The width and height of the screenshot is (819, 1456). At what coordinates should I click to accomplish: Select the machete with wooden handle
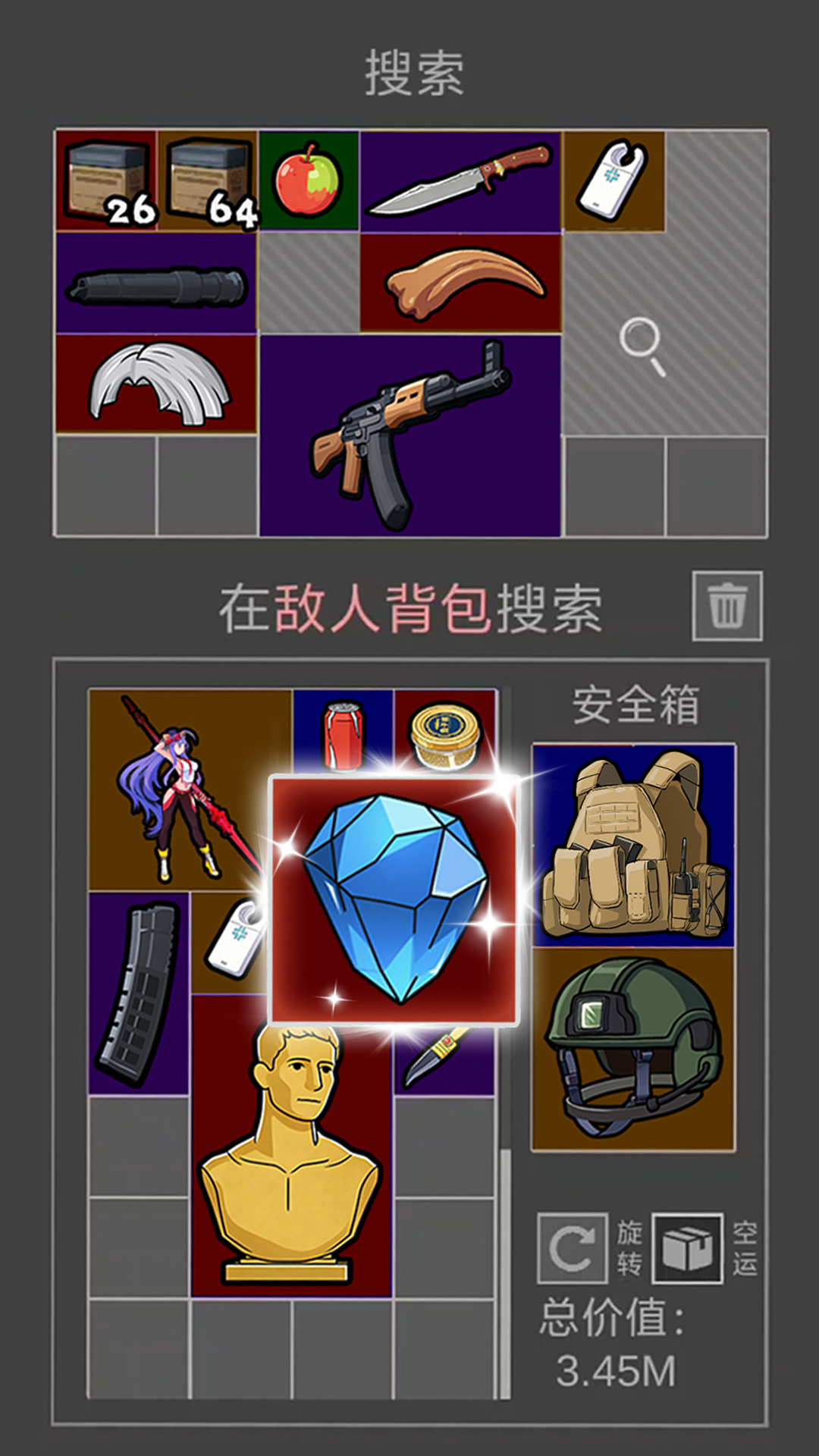[460, 180]
